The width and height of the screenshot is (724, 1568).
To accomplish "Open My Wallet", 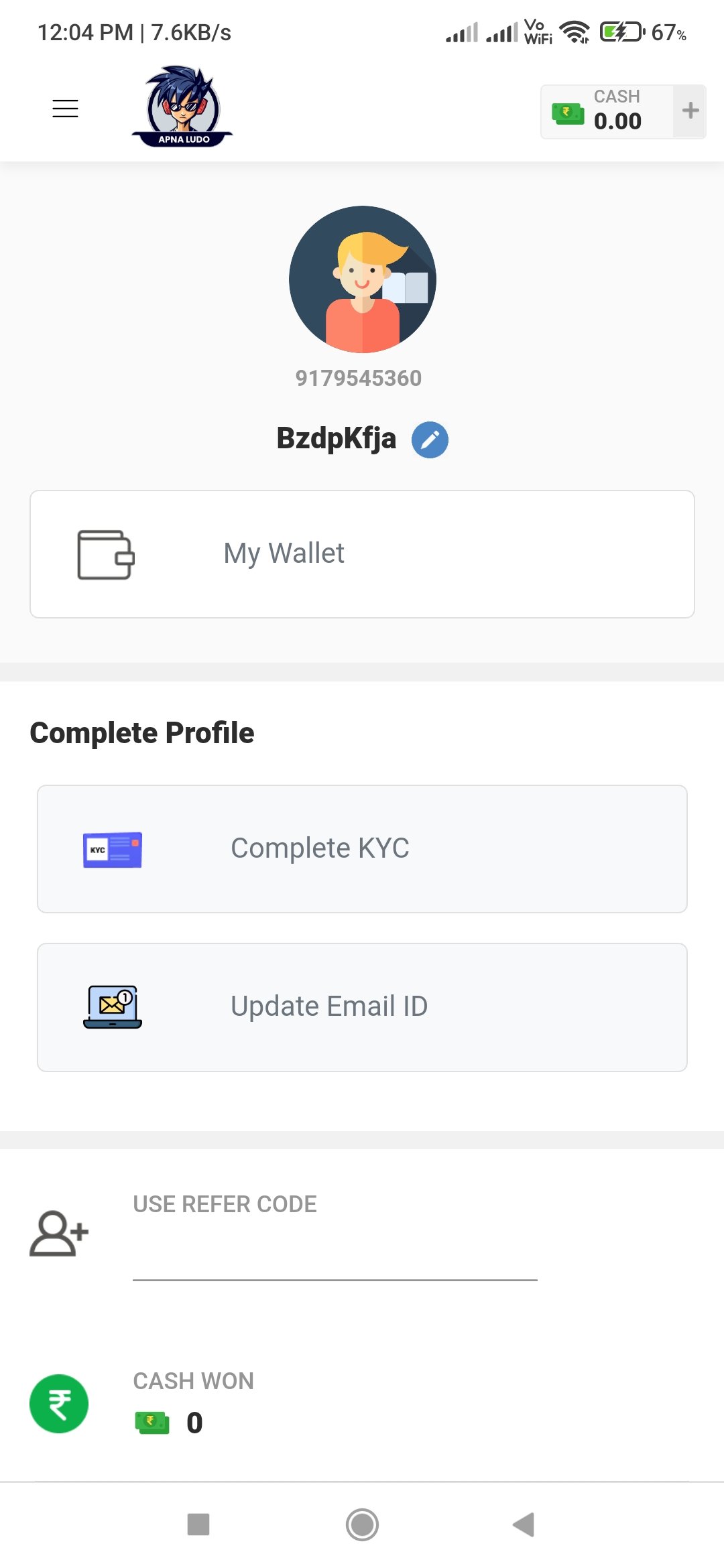I will [362, 554].
